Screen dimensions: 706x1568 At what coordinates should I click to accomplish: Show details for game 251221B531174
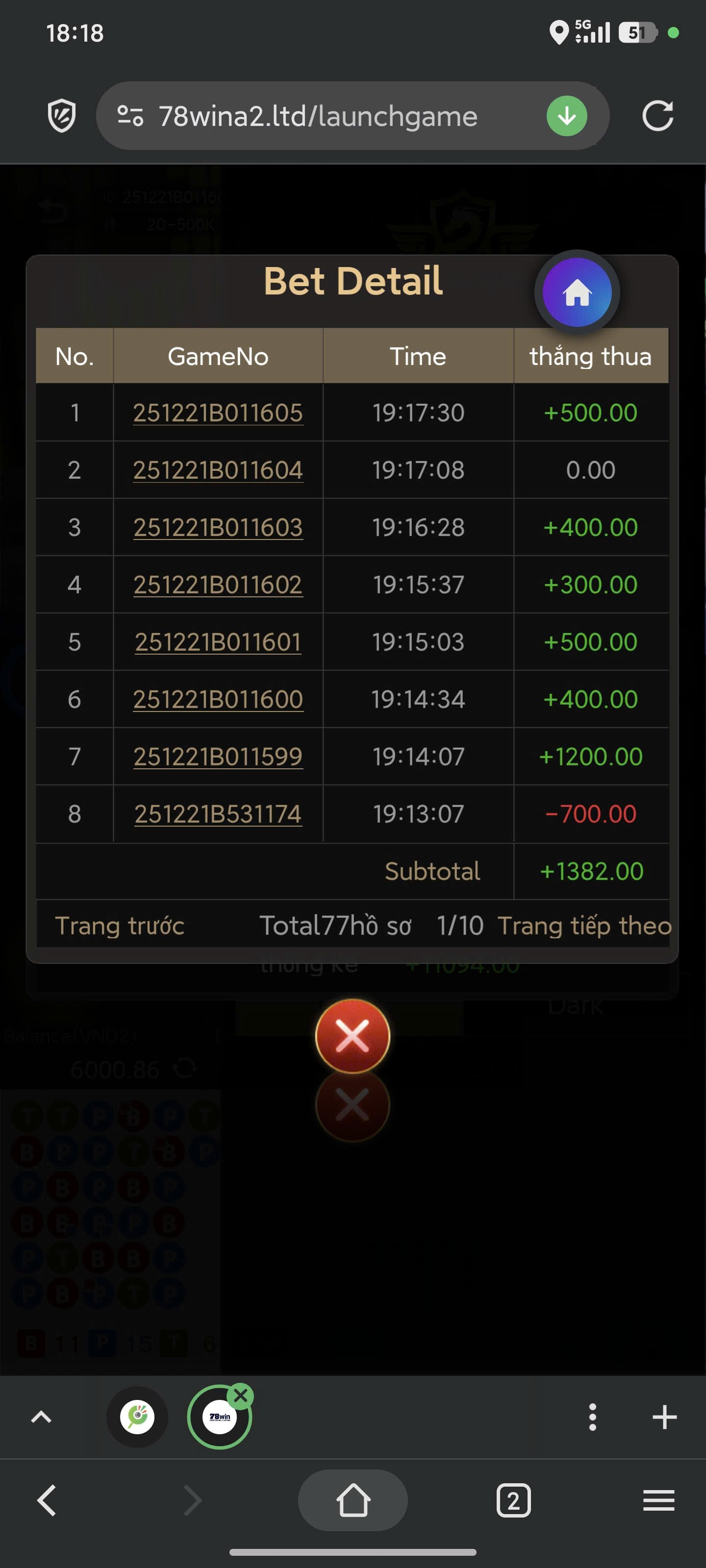(218, 814)
